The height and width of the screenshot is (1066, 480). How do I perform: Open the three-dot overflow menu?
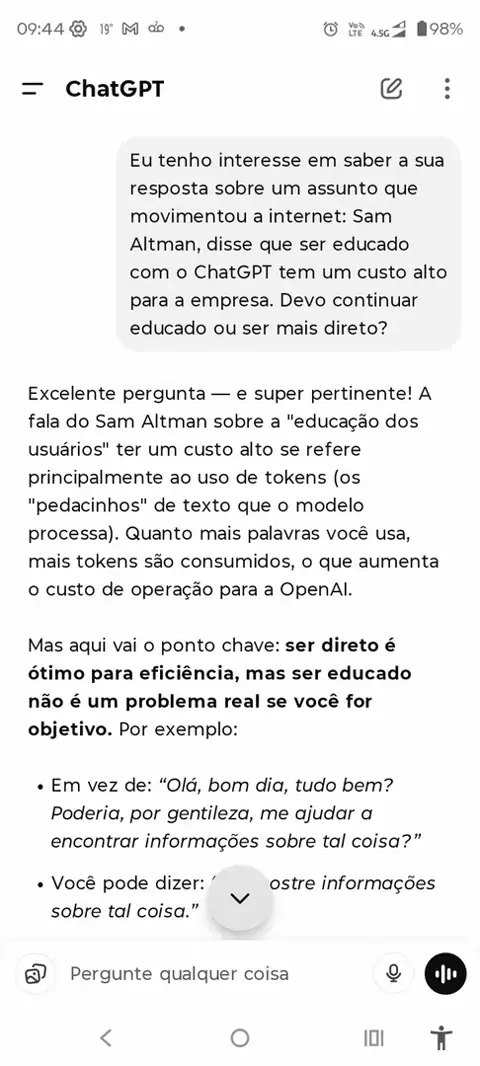click(x=447, y=89)
